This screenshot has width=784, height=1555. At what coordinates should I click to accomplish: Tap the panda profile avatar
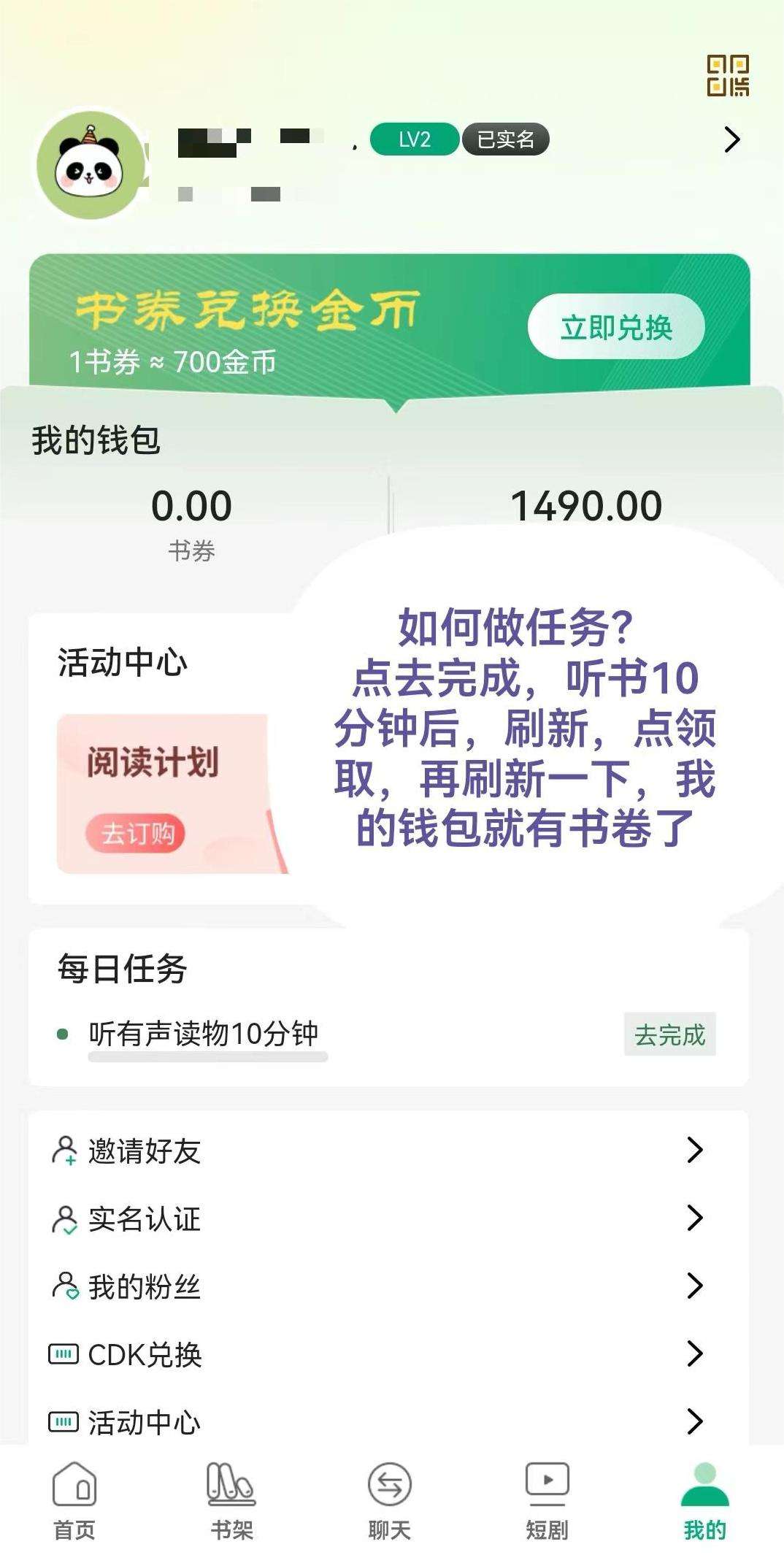tap(91, 165)
